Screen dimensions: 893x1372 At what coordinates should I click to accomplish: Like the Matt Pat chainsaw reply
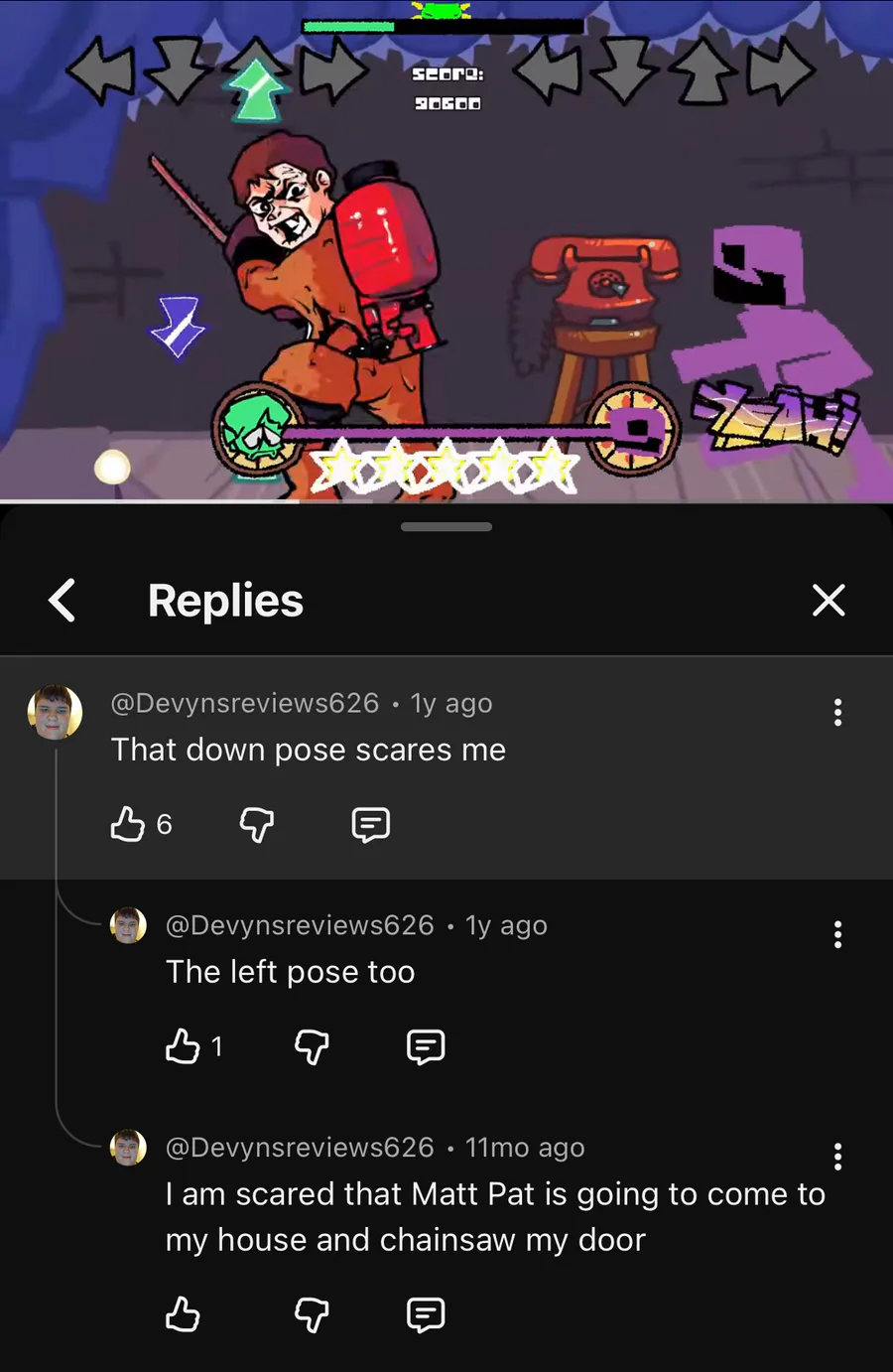[x=183, y=1314]
